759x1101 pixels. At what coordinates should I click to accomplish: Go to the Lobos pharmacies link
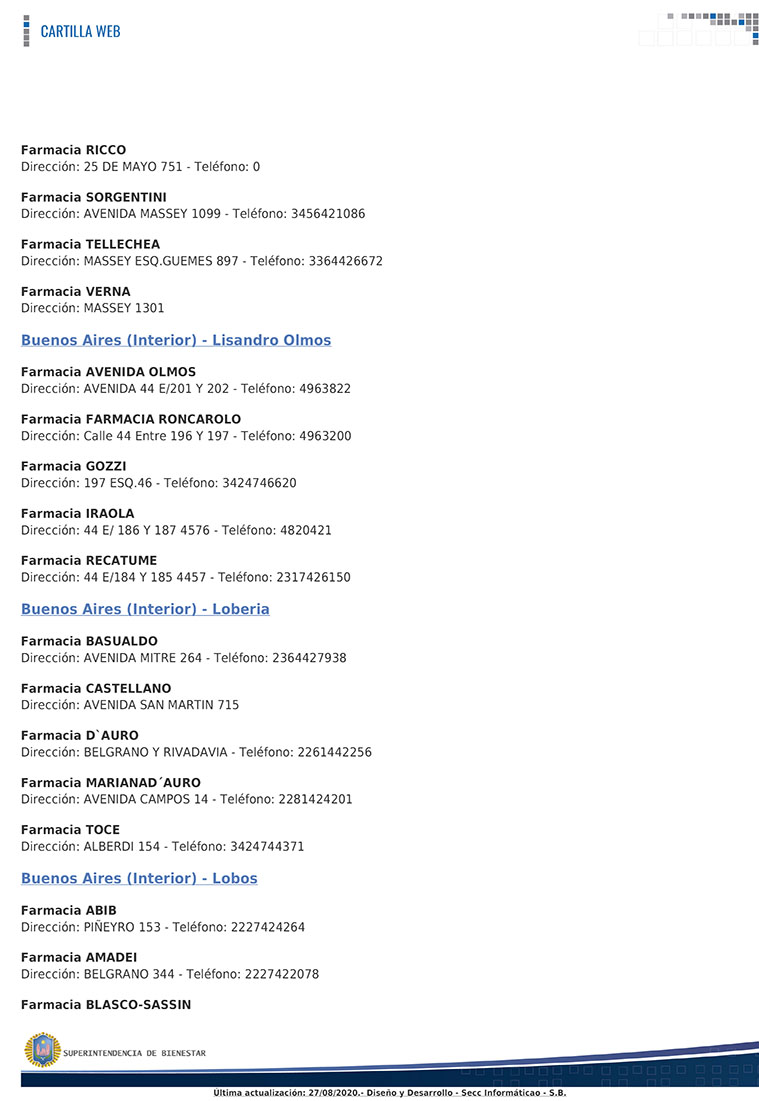(139, 878)
